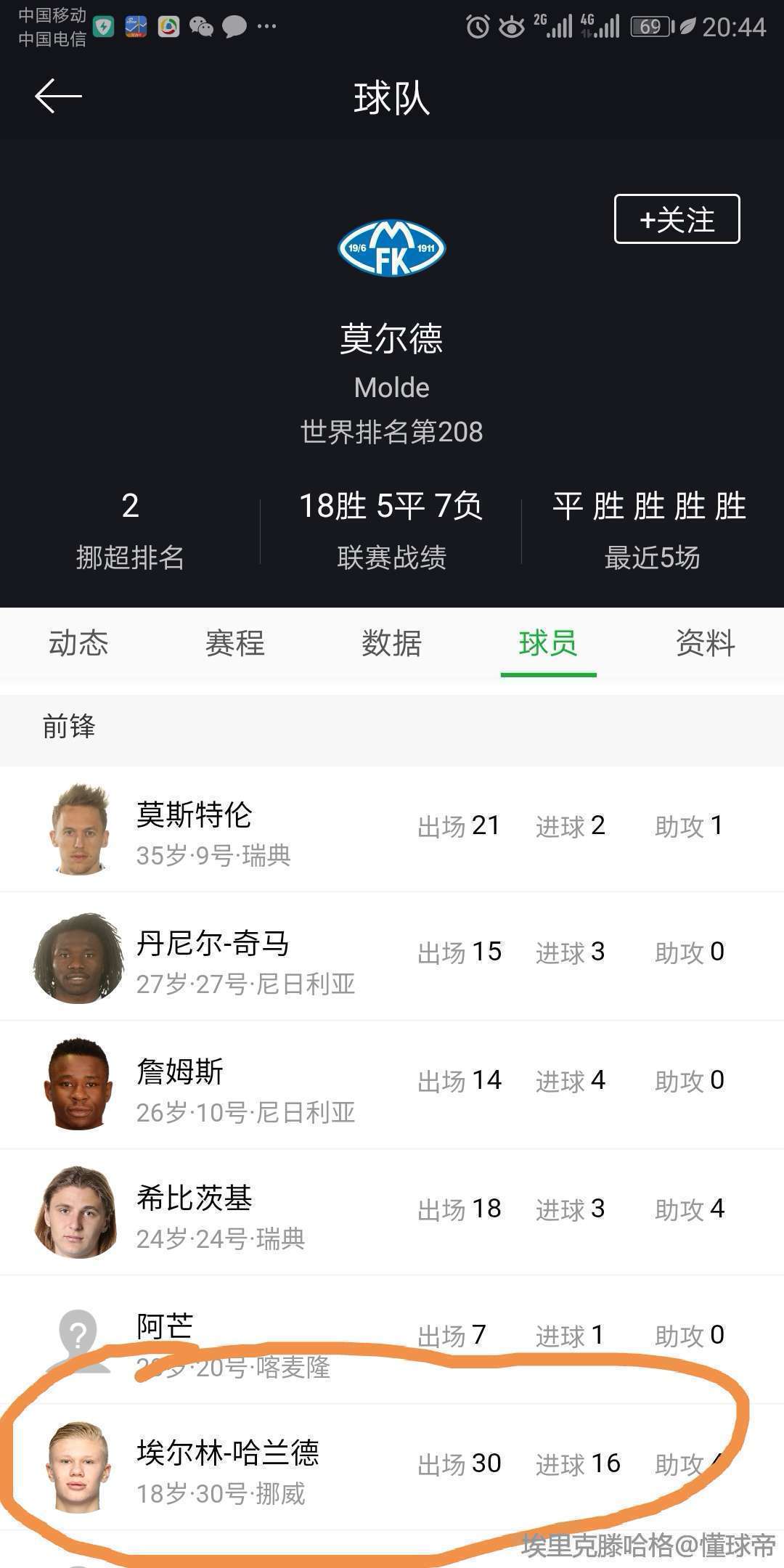The height and width of the screenshot is (1568, 784).
Task: Go back using the top-left arrow
Action: pos(58,97)
